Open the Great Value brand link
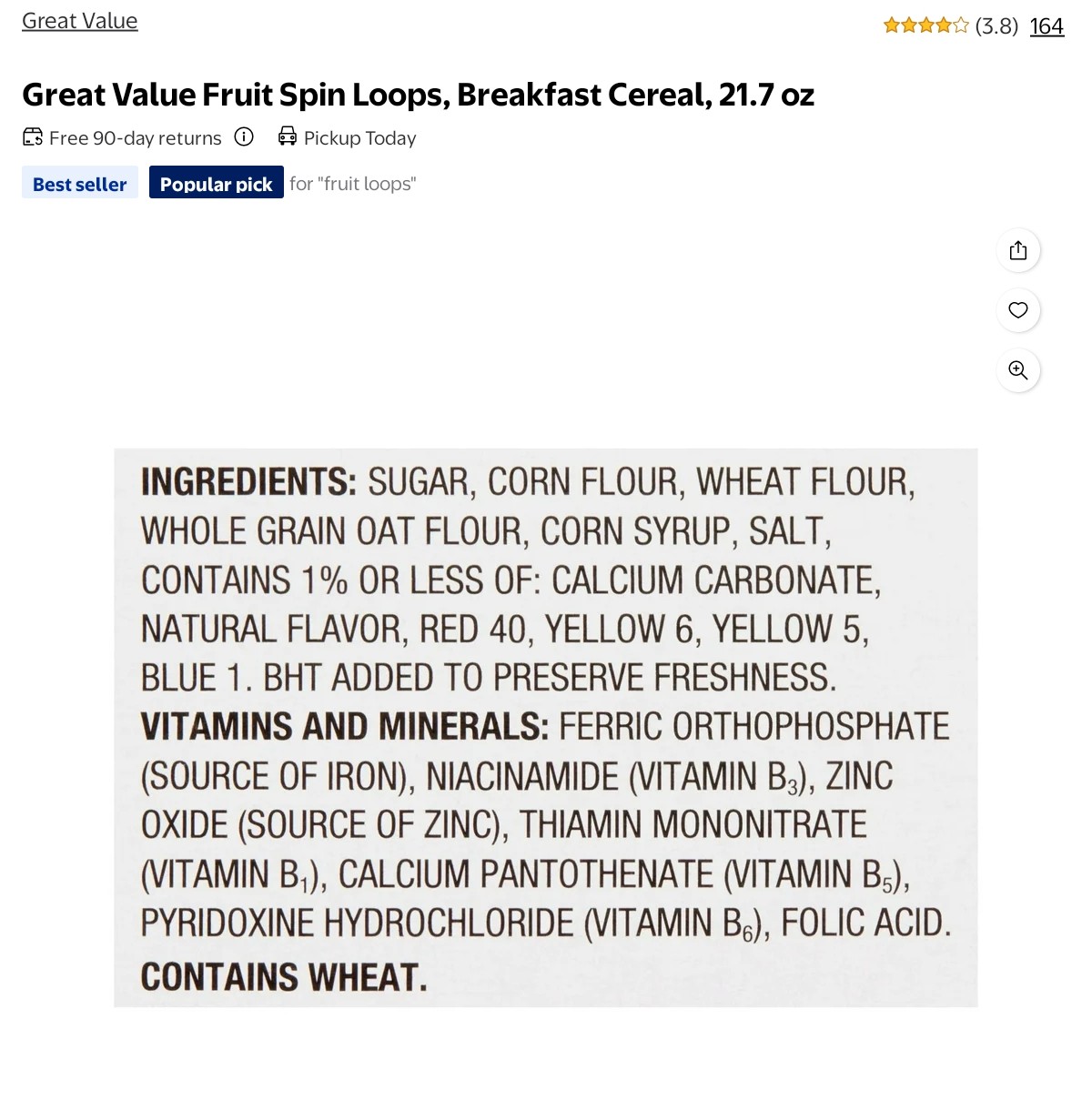This screenshot has width=1092, height=1110. 80,21
